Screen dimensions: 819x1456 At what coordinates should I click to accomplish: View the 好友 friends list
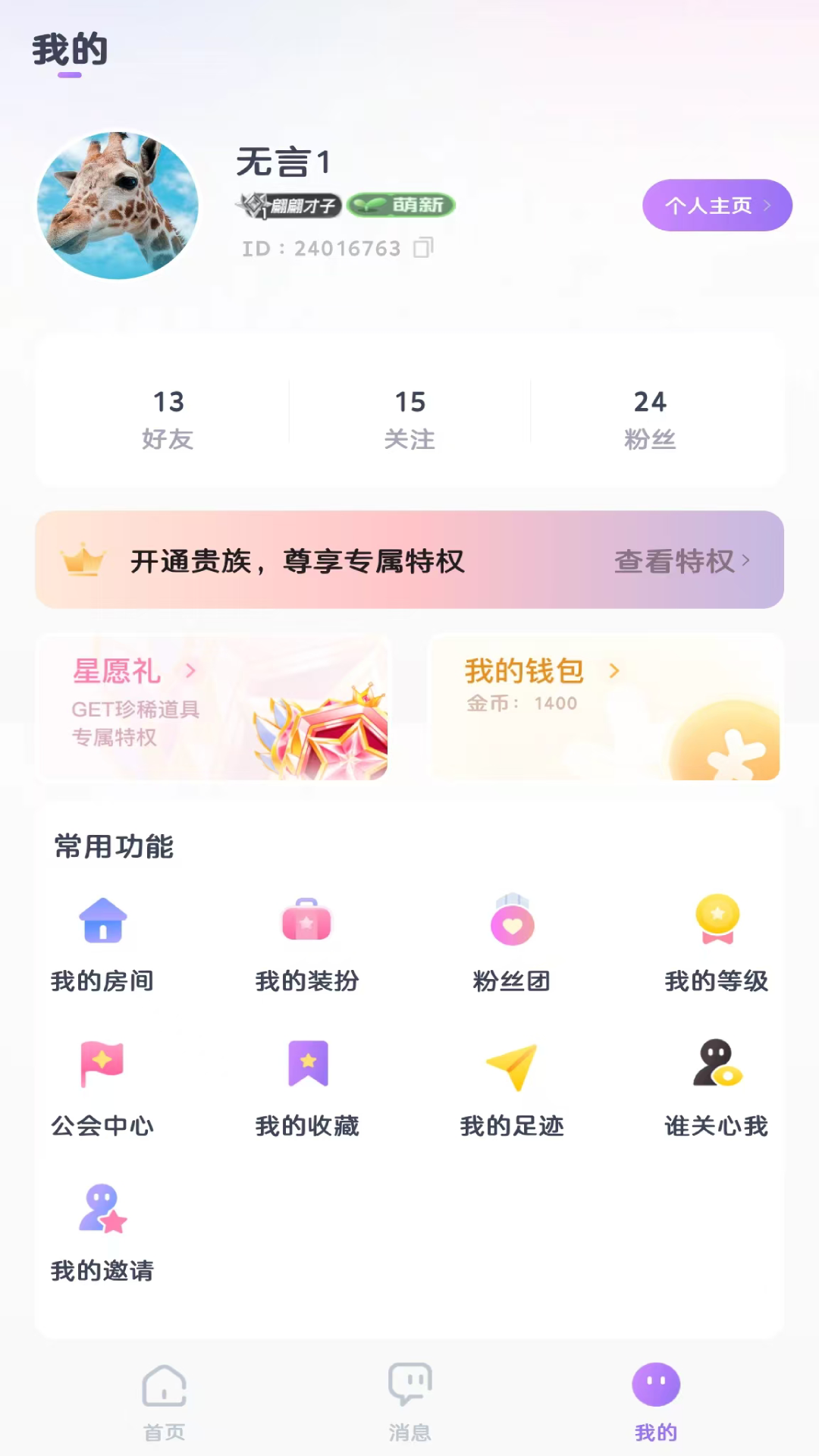[168, 418]
